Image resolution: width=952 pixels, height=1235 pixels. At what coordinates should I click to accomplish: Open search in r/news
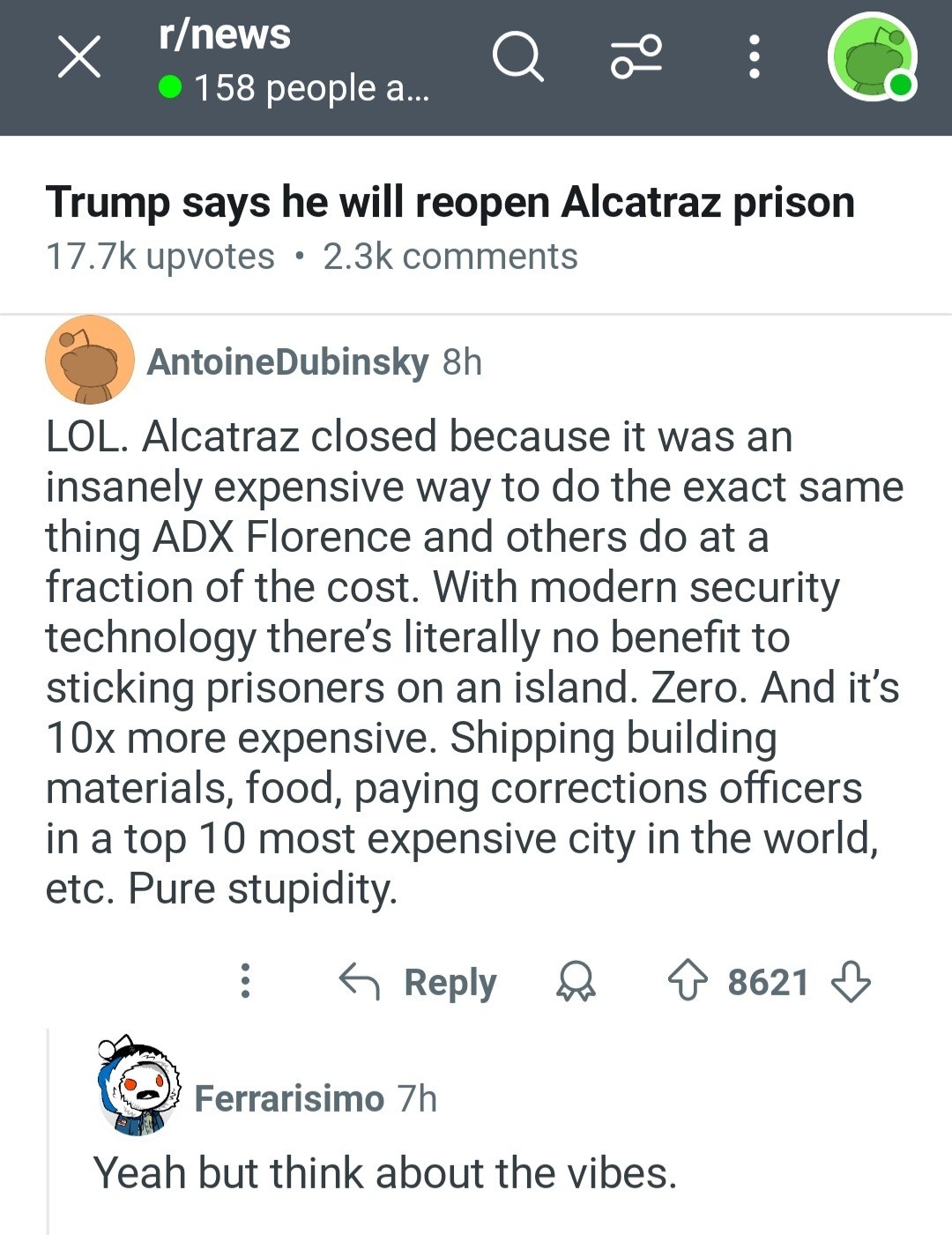click(517, 57)
